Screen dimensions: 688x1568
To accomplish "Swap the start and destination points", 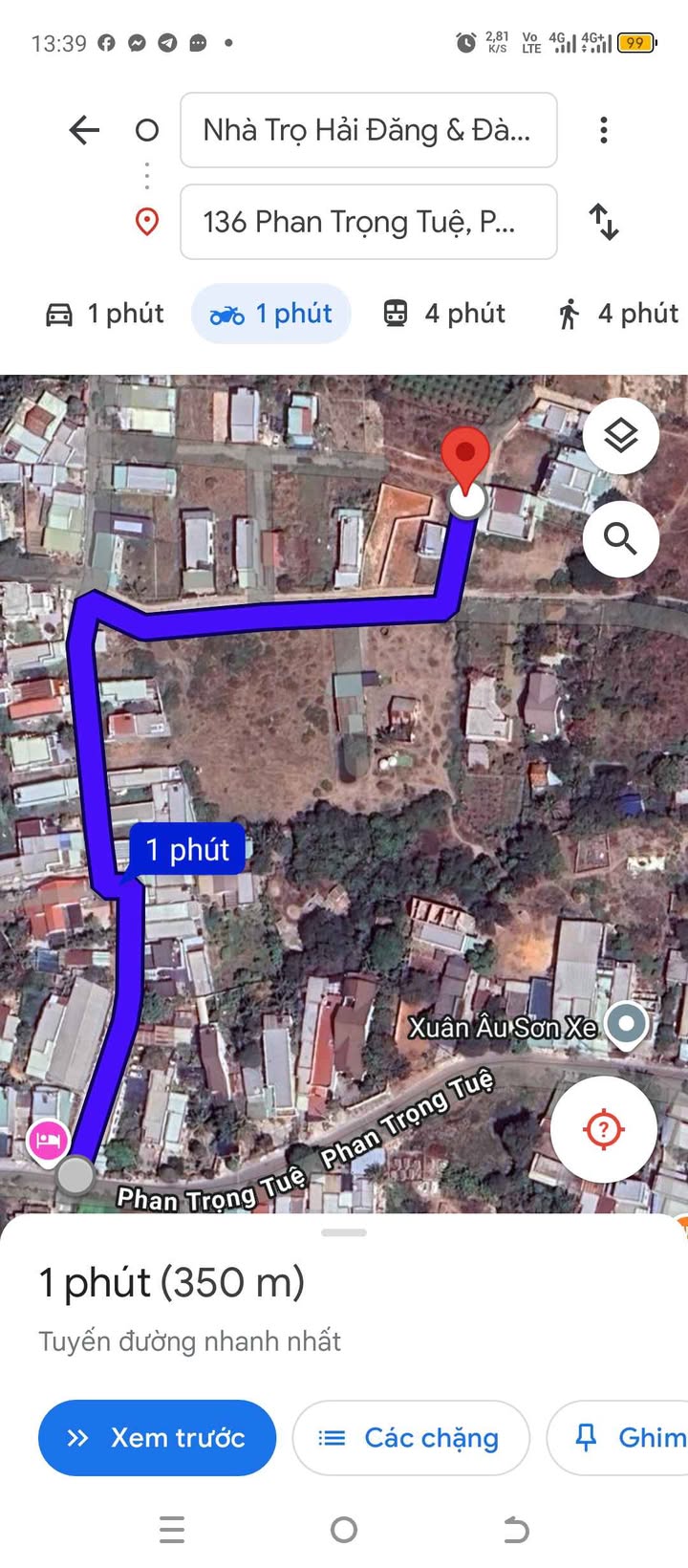I will [603, 222].
